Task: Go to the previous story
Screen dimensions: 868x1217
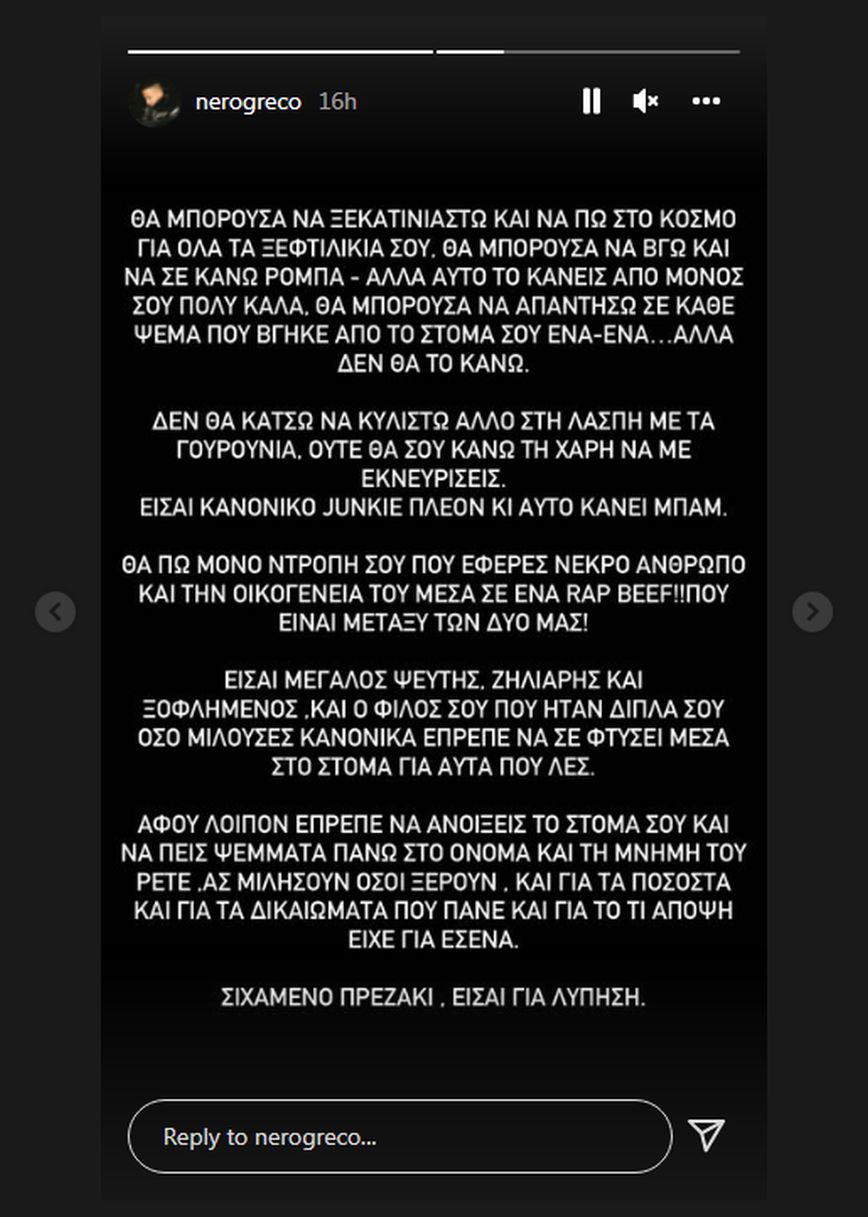Action: (55, 611)
